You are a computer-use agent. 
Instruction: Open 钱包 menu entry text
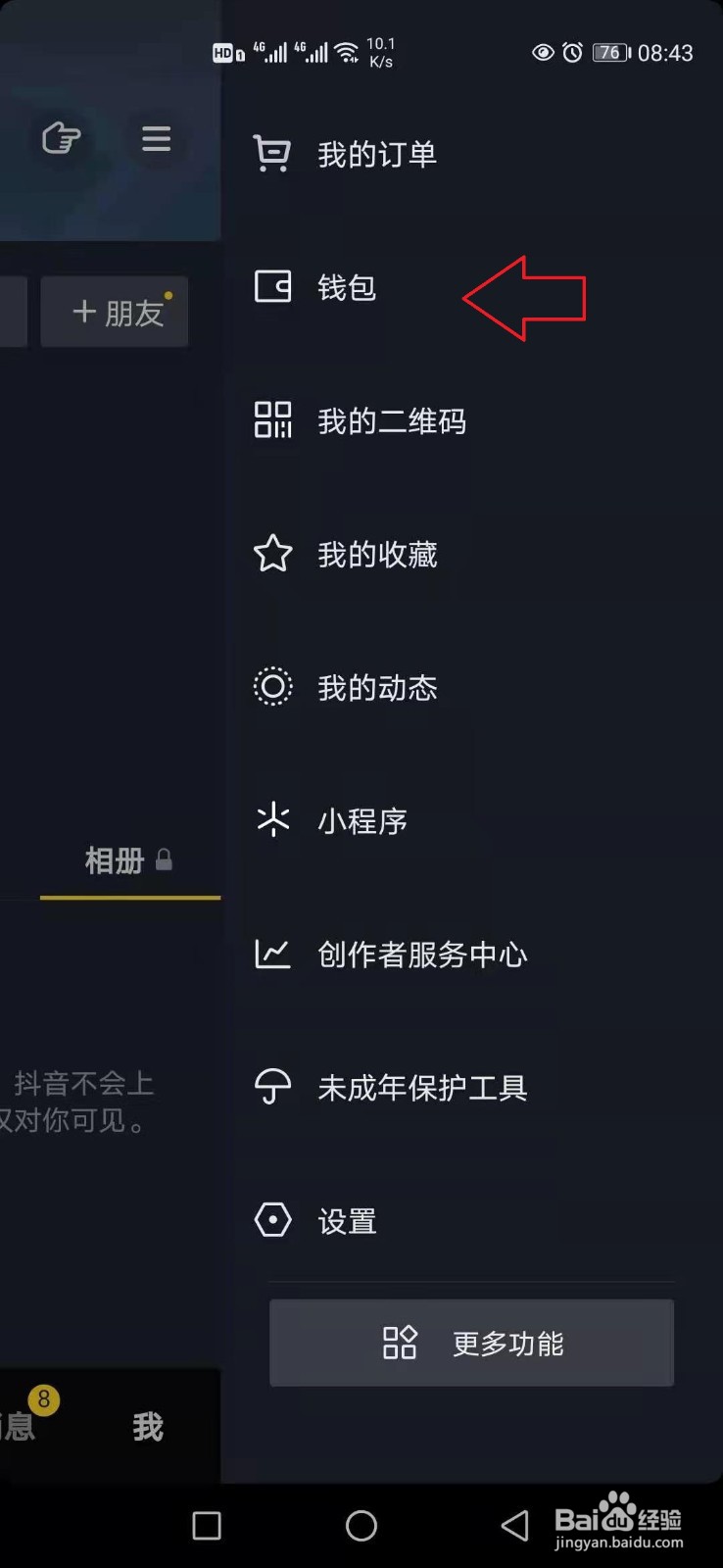[x=348, y=288]
